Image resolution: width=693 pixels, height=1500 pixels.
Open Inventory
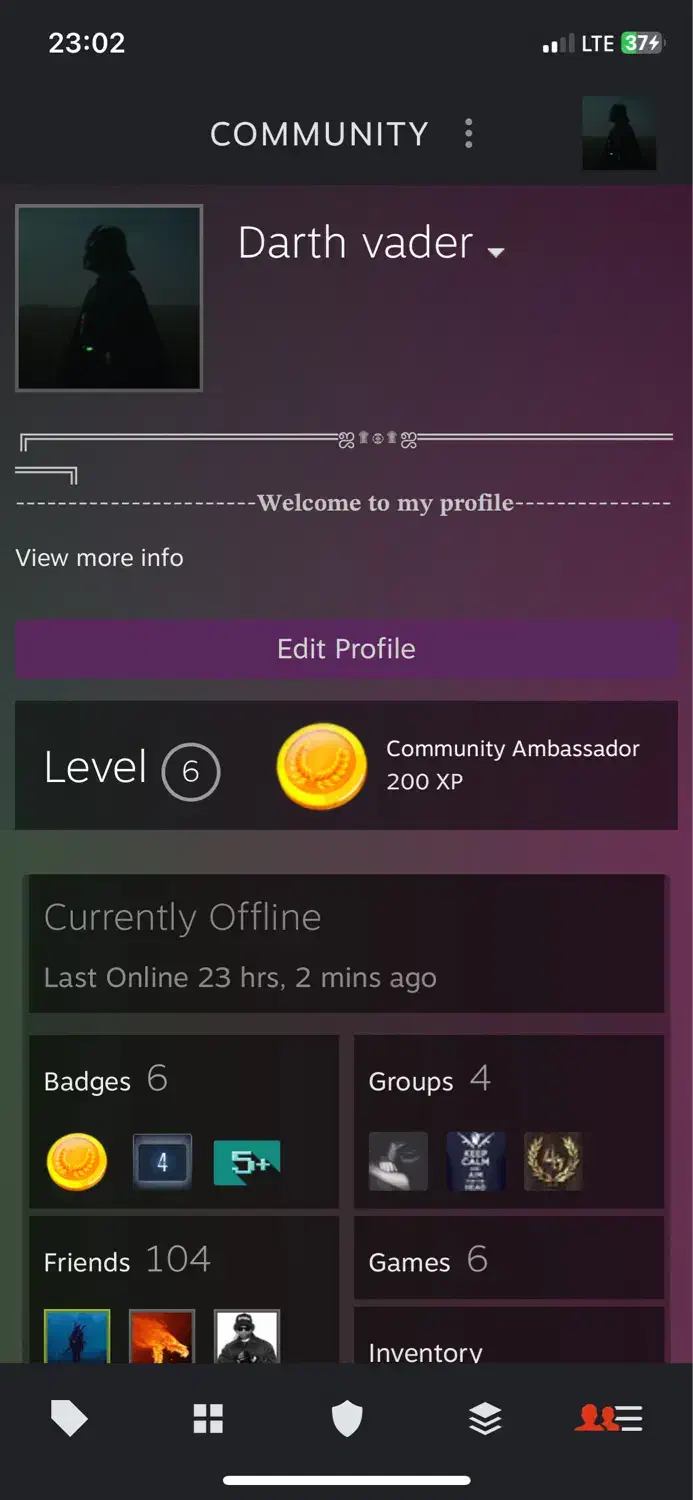click(x=425, y=1351)
